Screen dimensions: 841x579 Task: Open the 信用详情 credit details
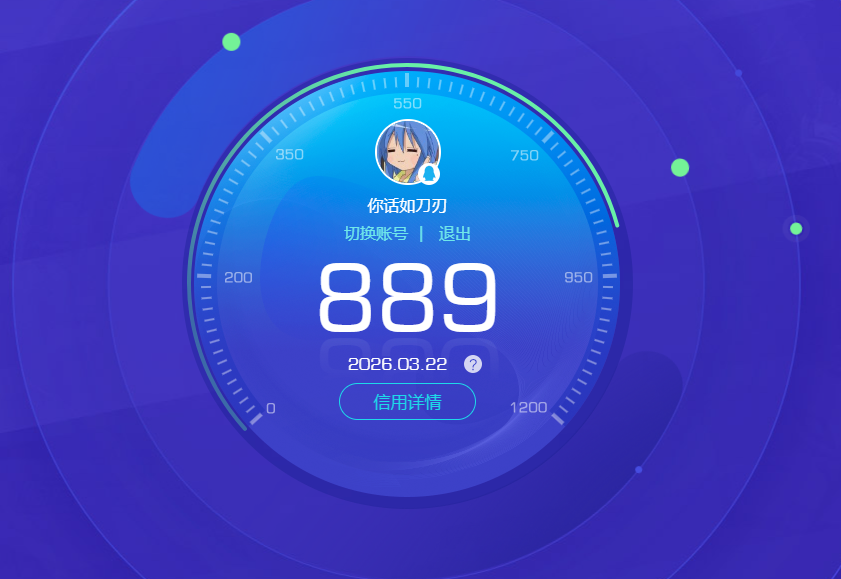[x=407, y=402]
